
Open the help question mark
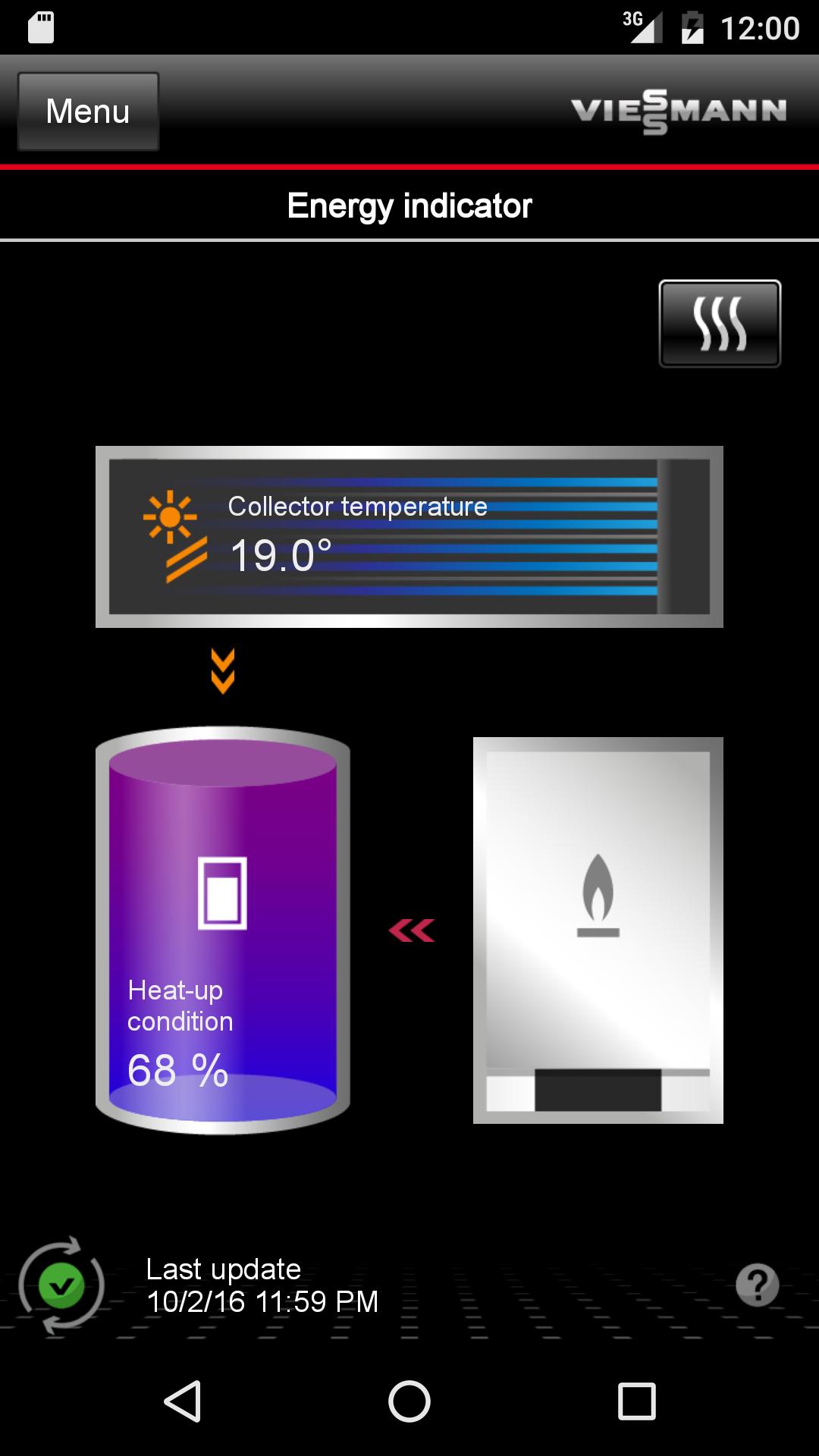click(x=757, y=1285)
